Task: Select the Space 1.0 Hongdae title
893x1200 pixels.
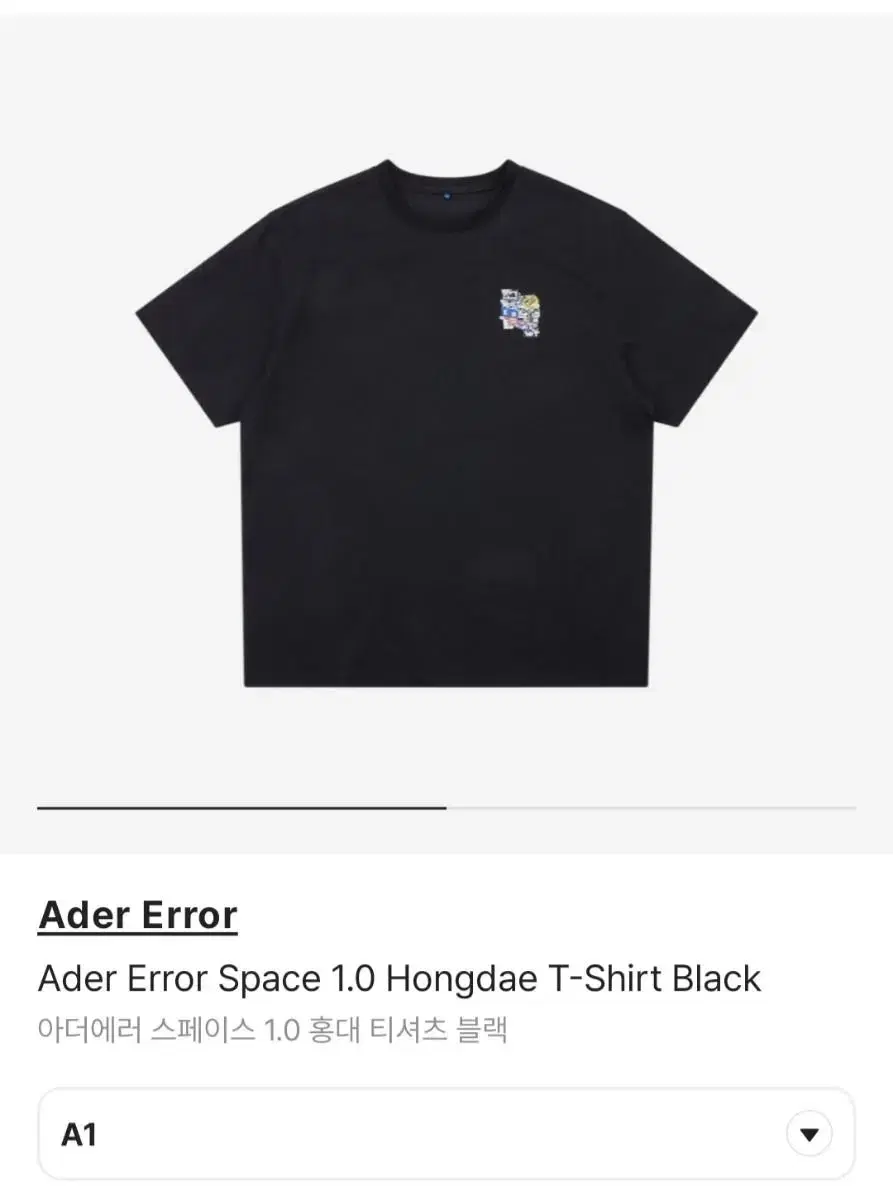Action: [398, 980]
